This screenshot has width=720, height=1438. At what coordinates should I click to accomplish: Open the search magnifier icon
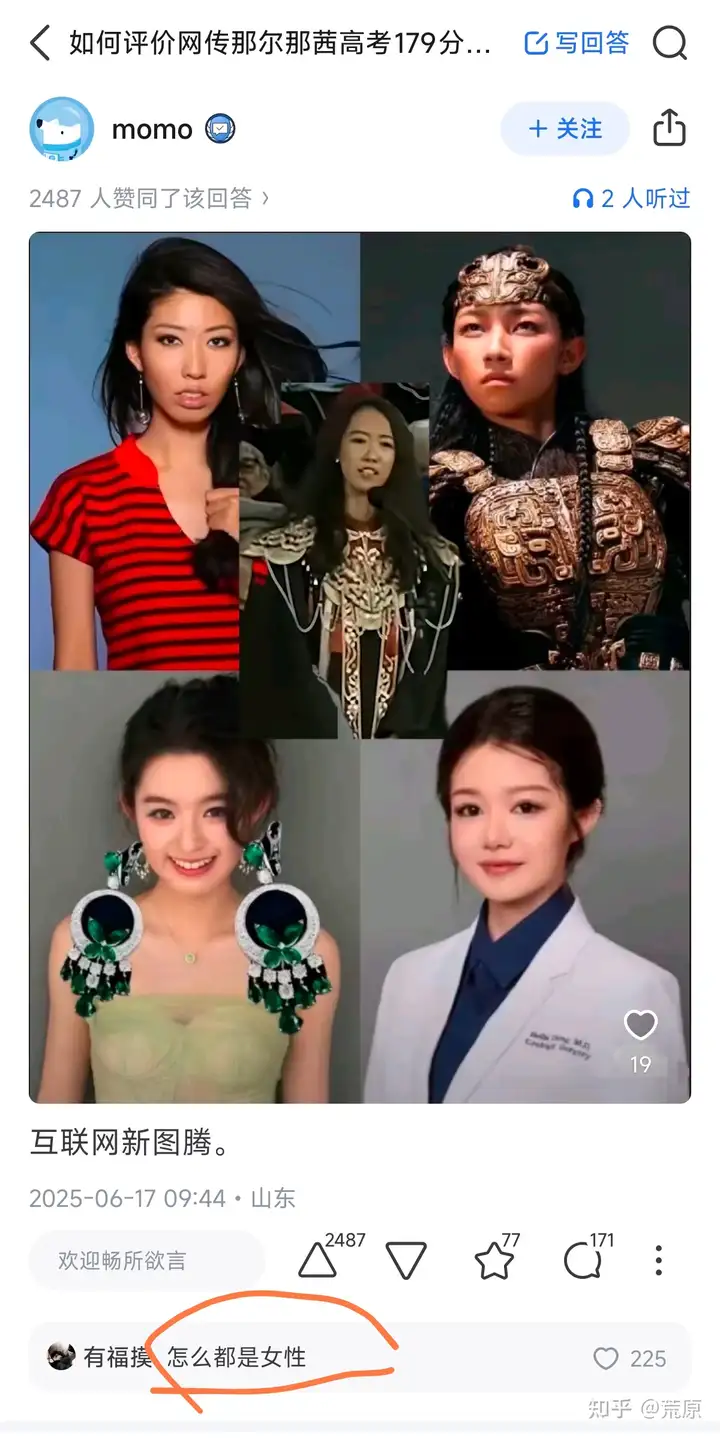pyautogui.click(x=669, y=43)
